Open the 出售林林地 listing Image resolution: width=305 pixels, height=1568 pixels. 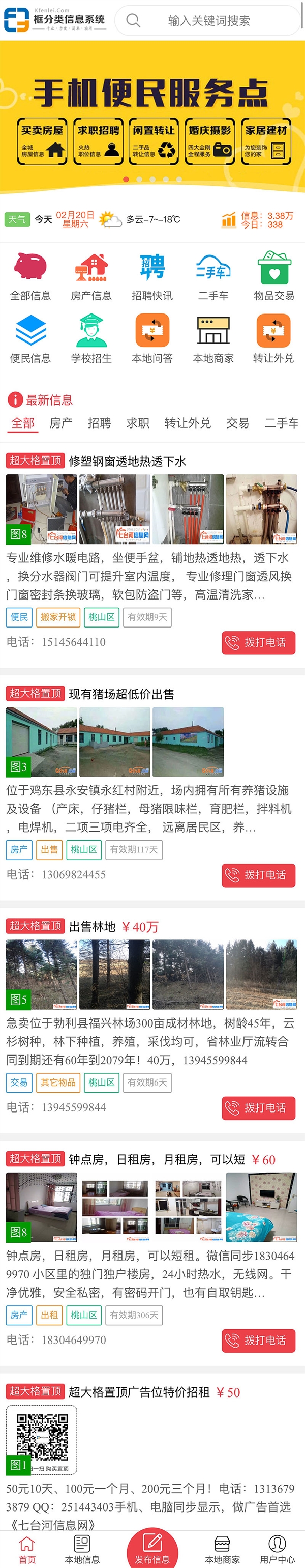pos(91,926)
